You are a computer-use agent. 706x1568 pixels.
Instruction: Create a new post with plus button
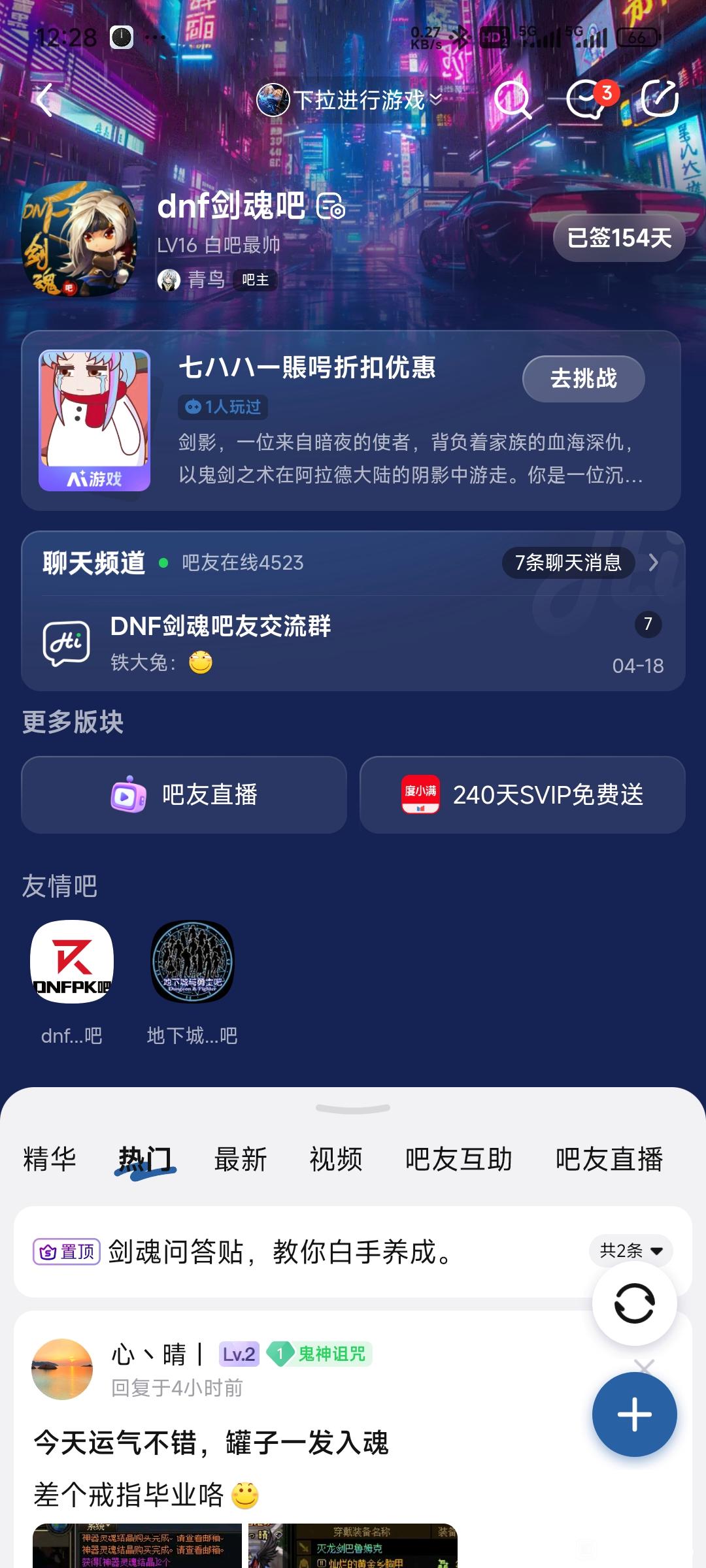[x=634, y=1414]
